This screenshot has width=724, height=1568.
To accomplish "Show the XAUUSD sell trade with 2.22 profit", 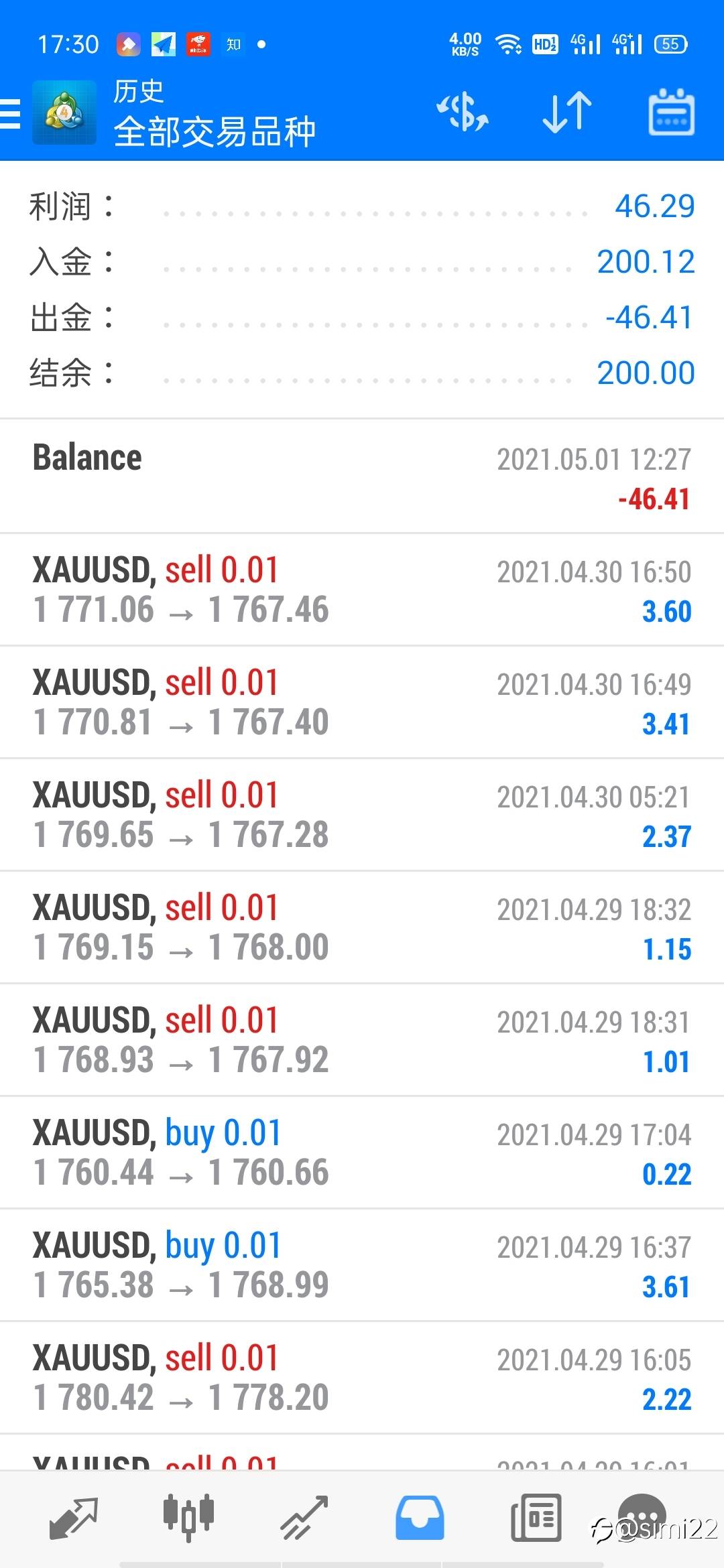I will coord(362,1378).
